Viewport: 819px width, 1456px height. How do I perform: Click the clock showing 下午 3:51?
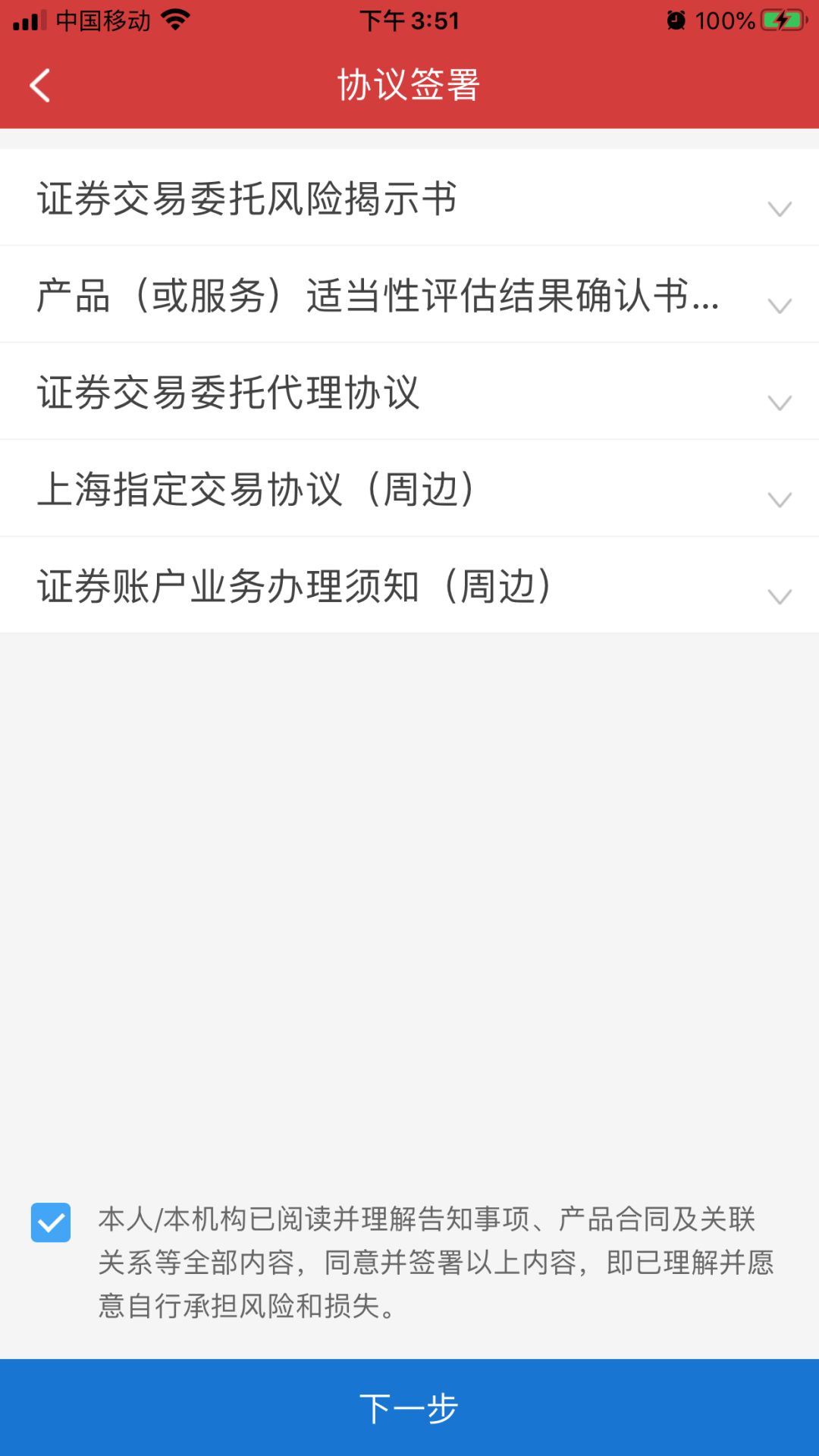click(409, 19)
